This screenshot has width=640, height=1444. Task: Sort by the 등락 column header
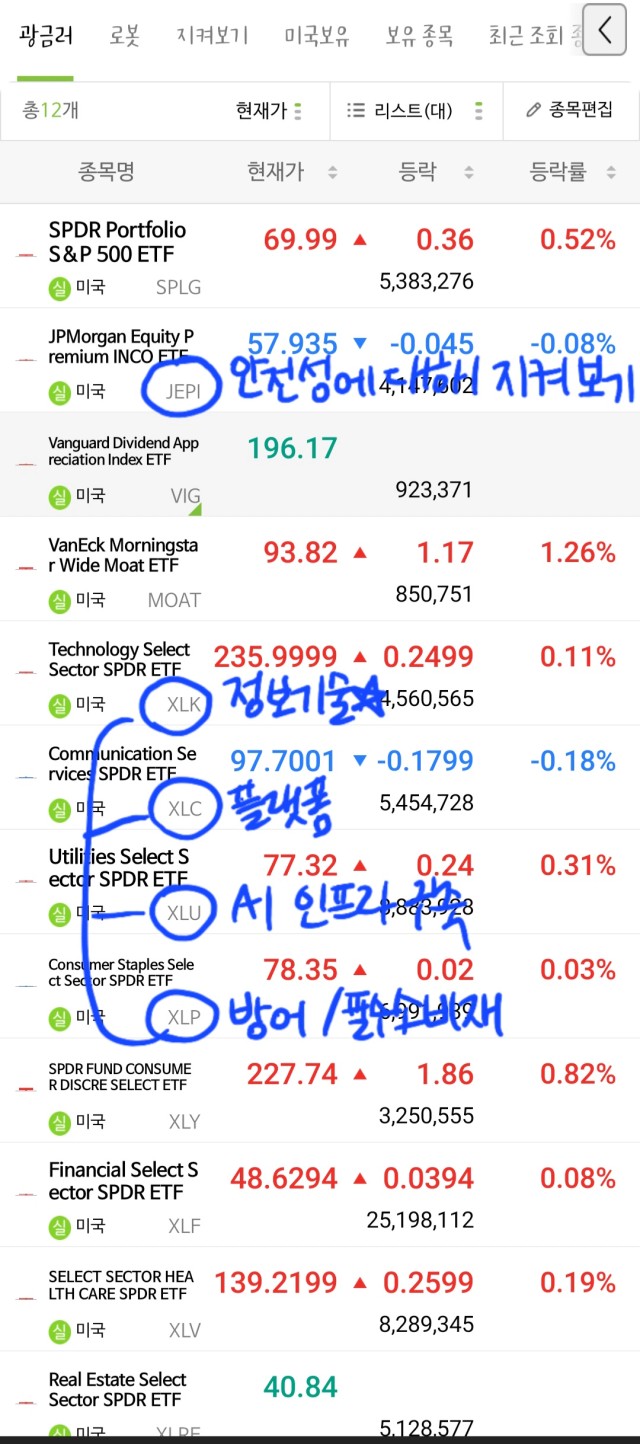(x=431, y=172)
